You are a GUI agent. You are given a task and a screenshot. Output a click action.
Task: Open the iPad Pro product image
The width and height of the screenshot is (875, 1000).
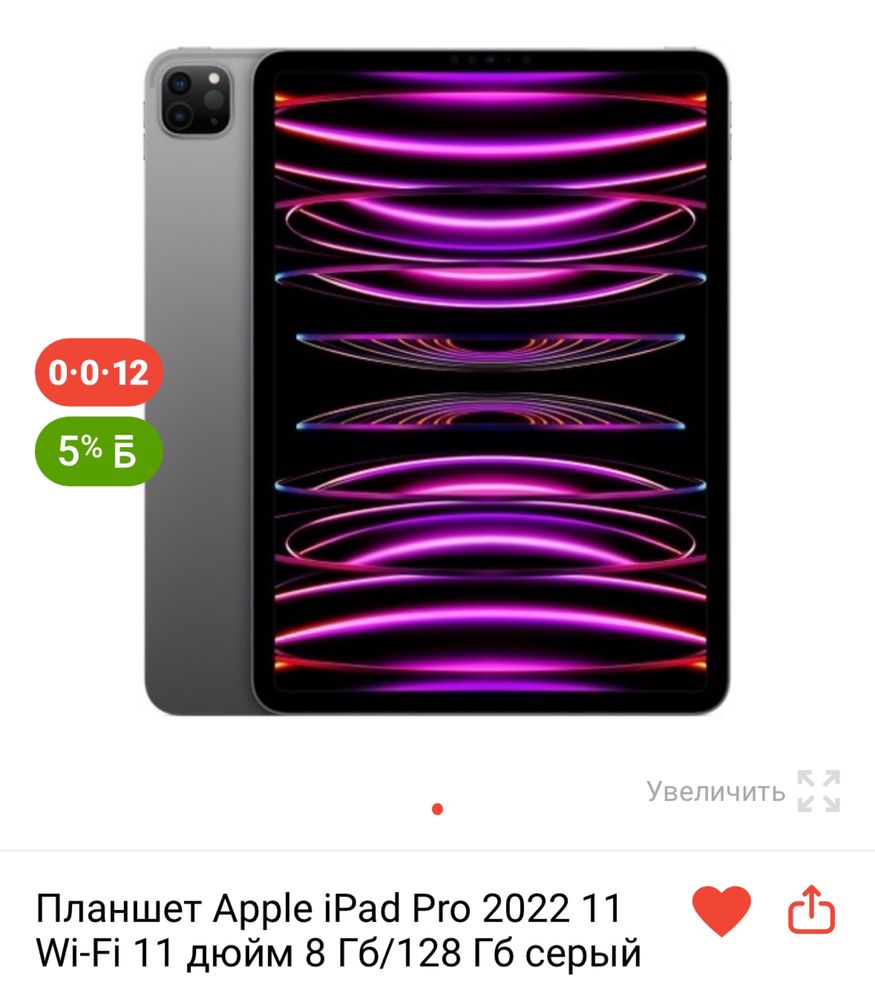pos(437,380)
